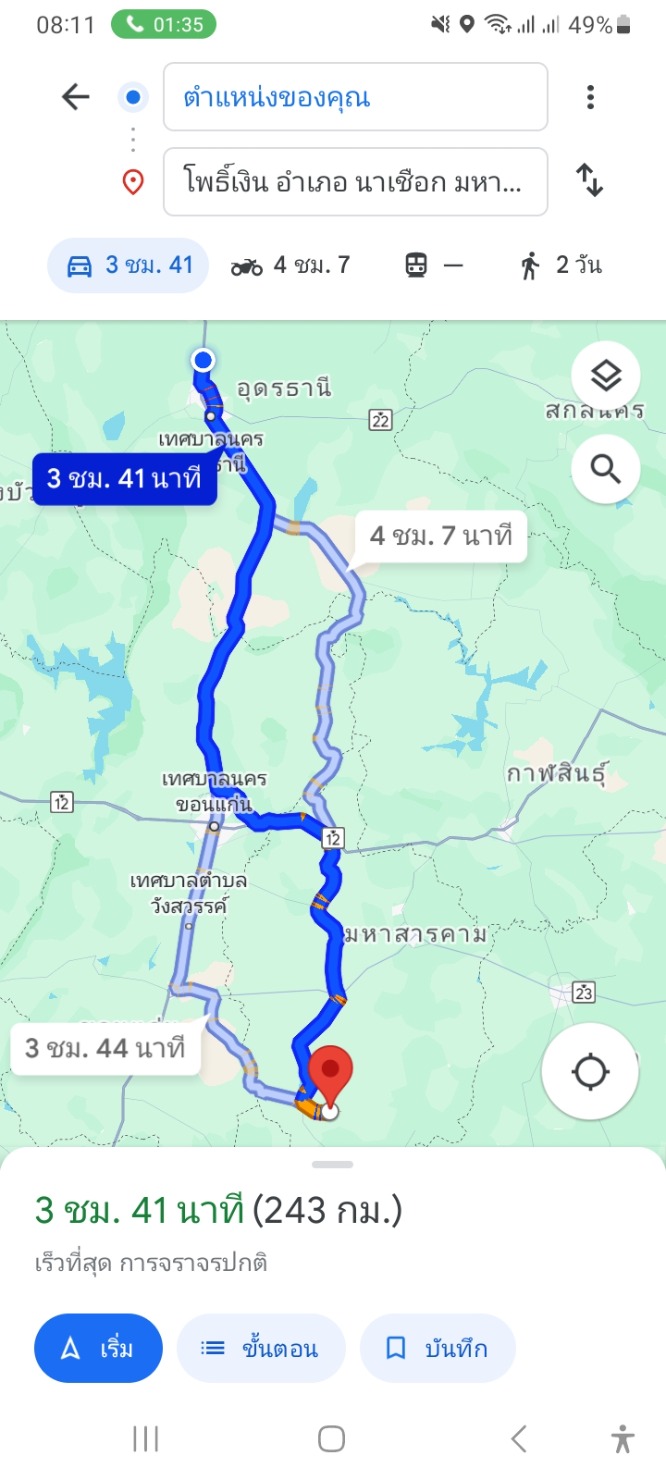
Task: Go back from the directions screen
Action: coord(76,97)
